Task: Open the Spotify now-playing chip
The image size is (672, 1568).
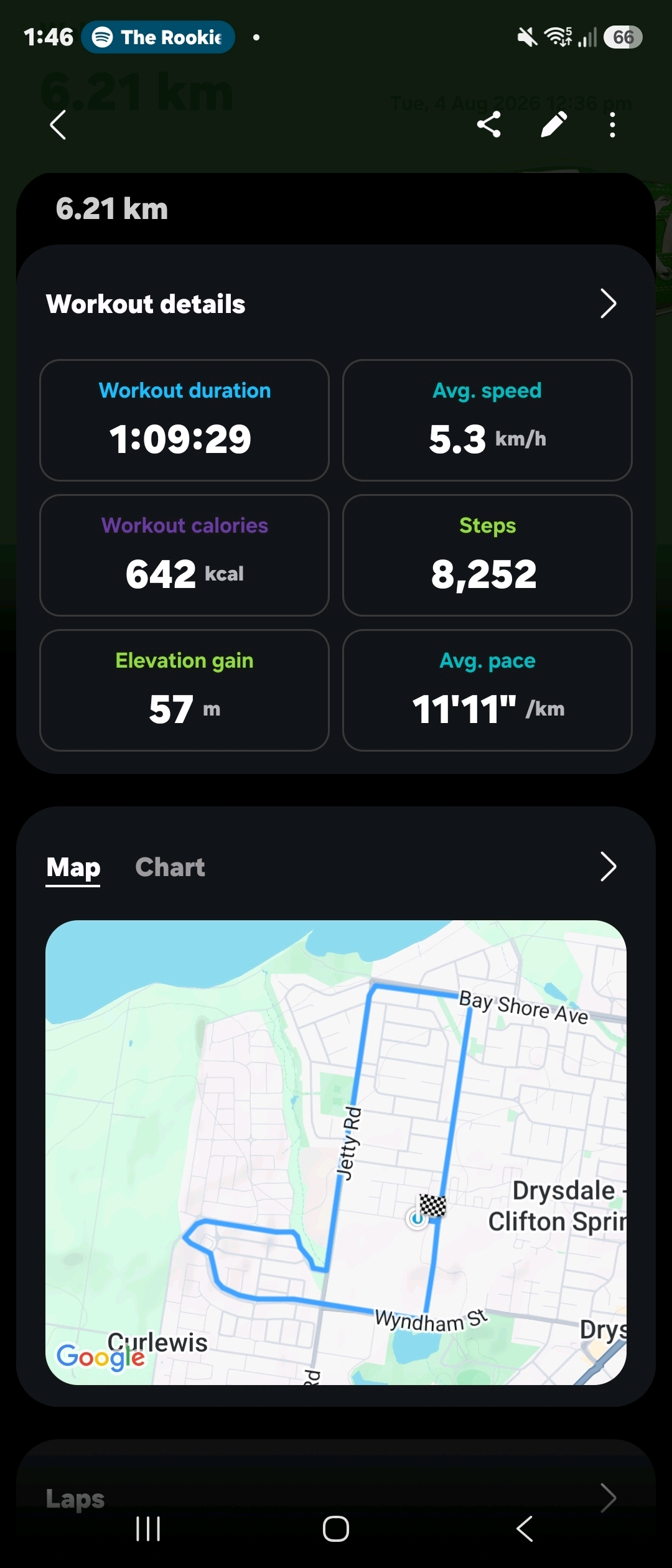Action: (x=158, y=37)
